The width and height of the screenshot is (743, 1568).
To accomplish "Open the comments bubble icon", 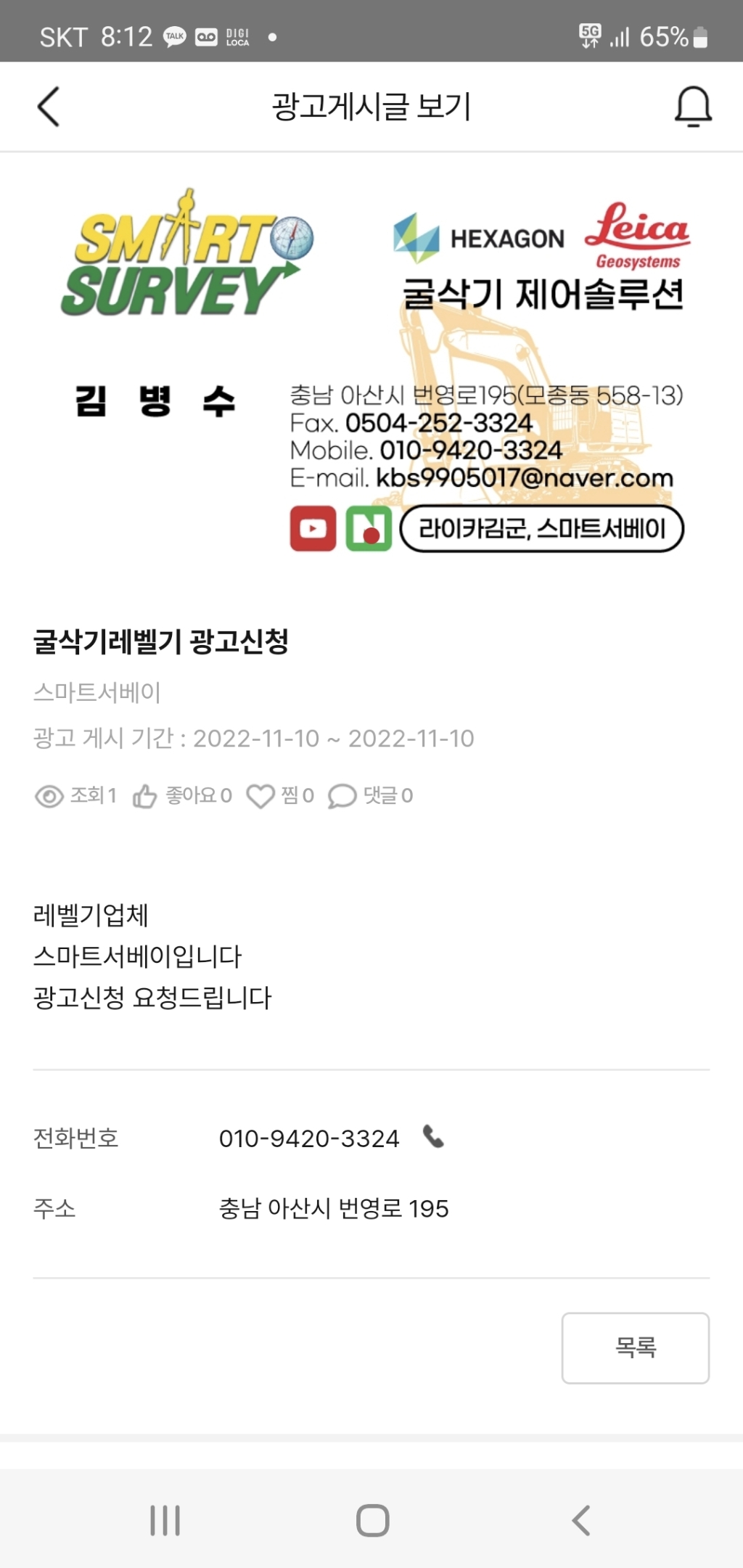I will pyautogui.click(x=342, y=796).
